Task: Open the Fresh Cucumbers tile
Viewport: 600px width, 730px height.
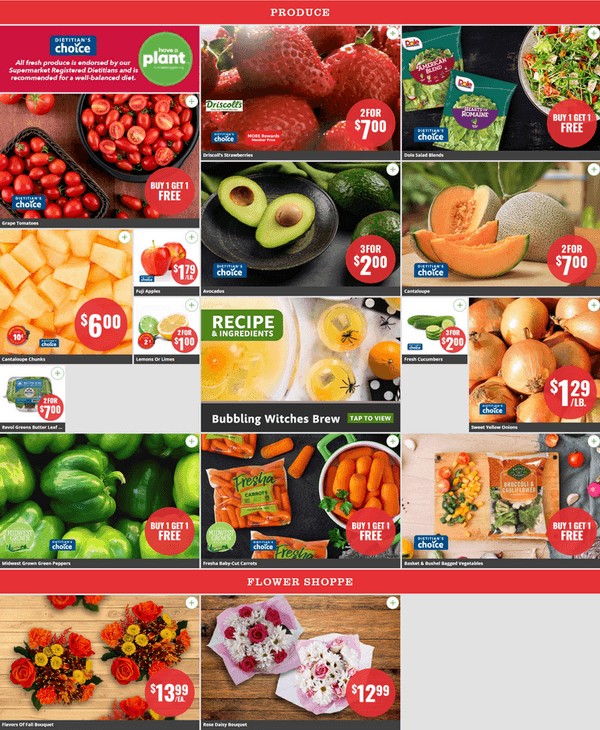Action: pyautogui.click(x=434, y=330)
